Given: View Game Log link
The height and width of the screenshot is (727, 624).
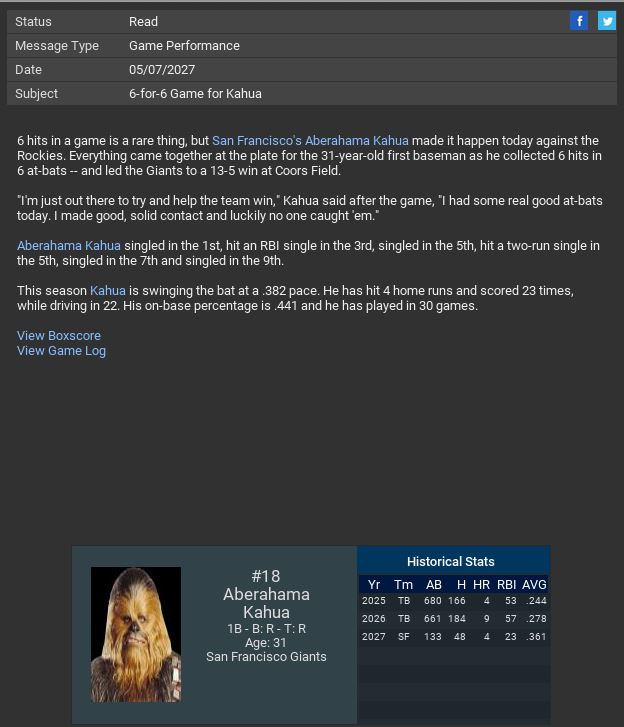Looking at the screenshot, I should tap(61, 351).
